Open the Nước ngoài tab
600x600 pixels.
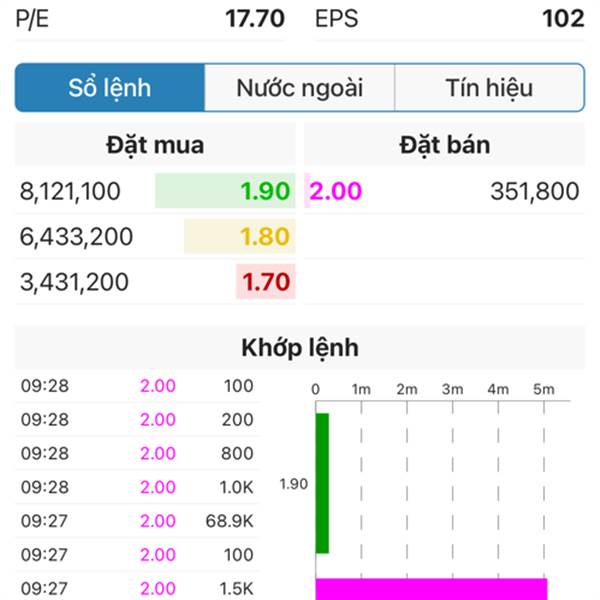(x=300, y=88)
